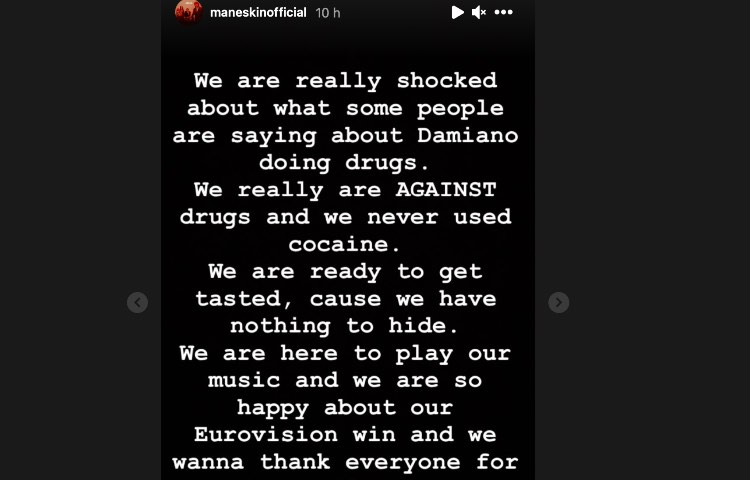Unmute the story sound
The height and width of the screenshot is (480, 750).
(x=479, y=12)
